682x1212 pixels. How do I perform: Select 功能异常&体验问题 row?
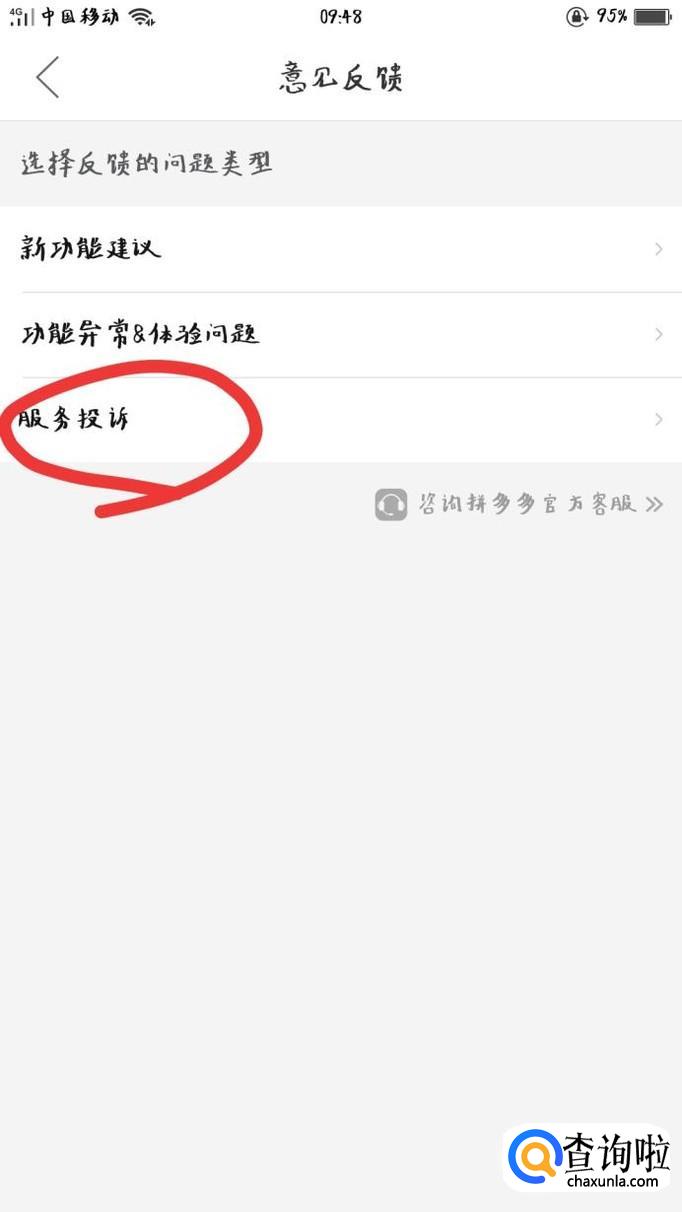coord(341,335)
